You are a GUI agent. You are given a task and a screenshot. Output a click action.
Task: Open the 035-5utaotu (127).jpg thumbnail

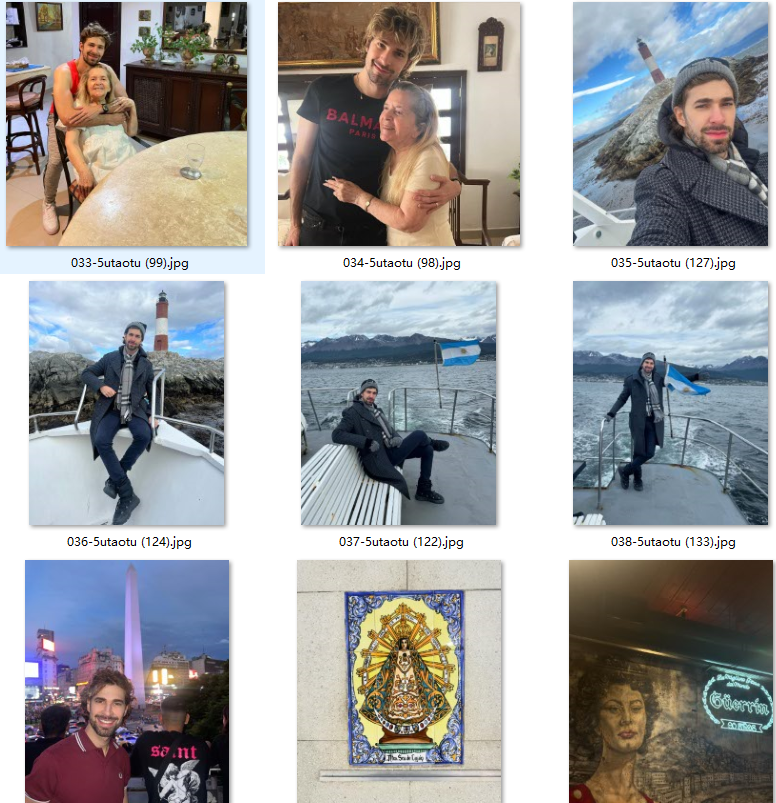point(671,124)
